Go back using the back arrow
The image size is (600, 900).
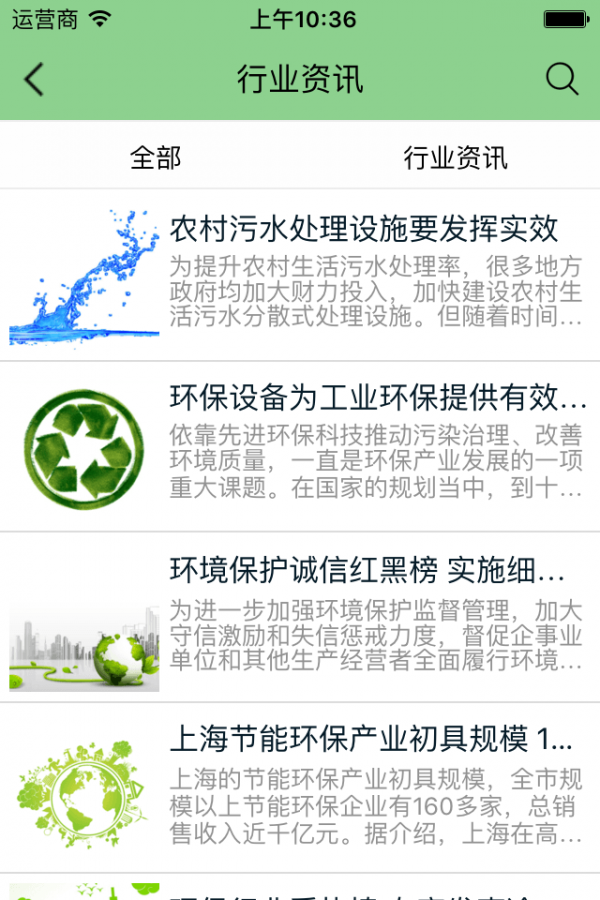(35, 80)
